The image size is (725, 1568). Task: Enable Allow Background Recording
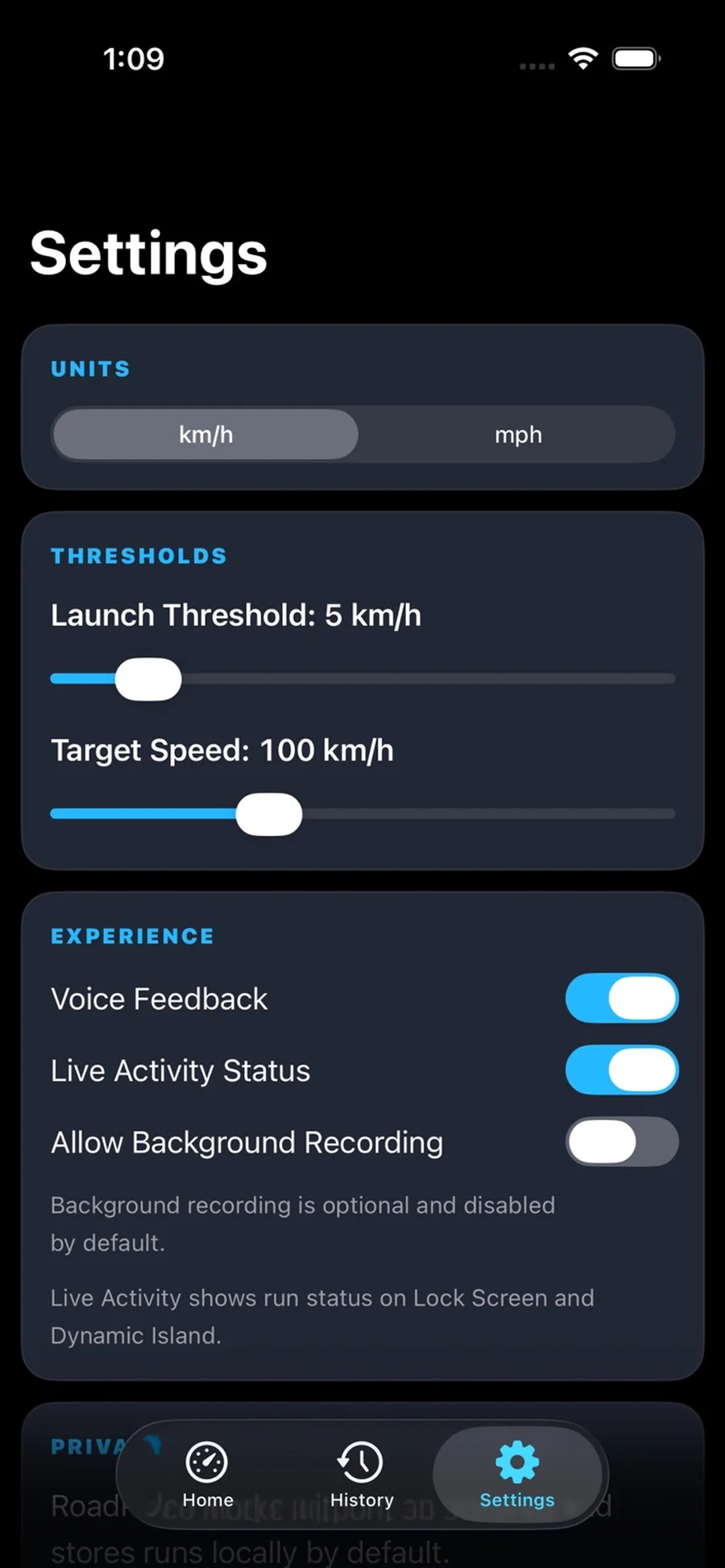click(x=621, y=1142)
